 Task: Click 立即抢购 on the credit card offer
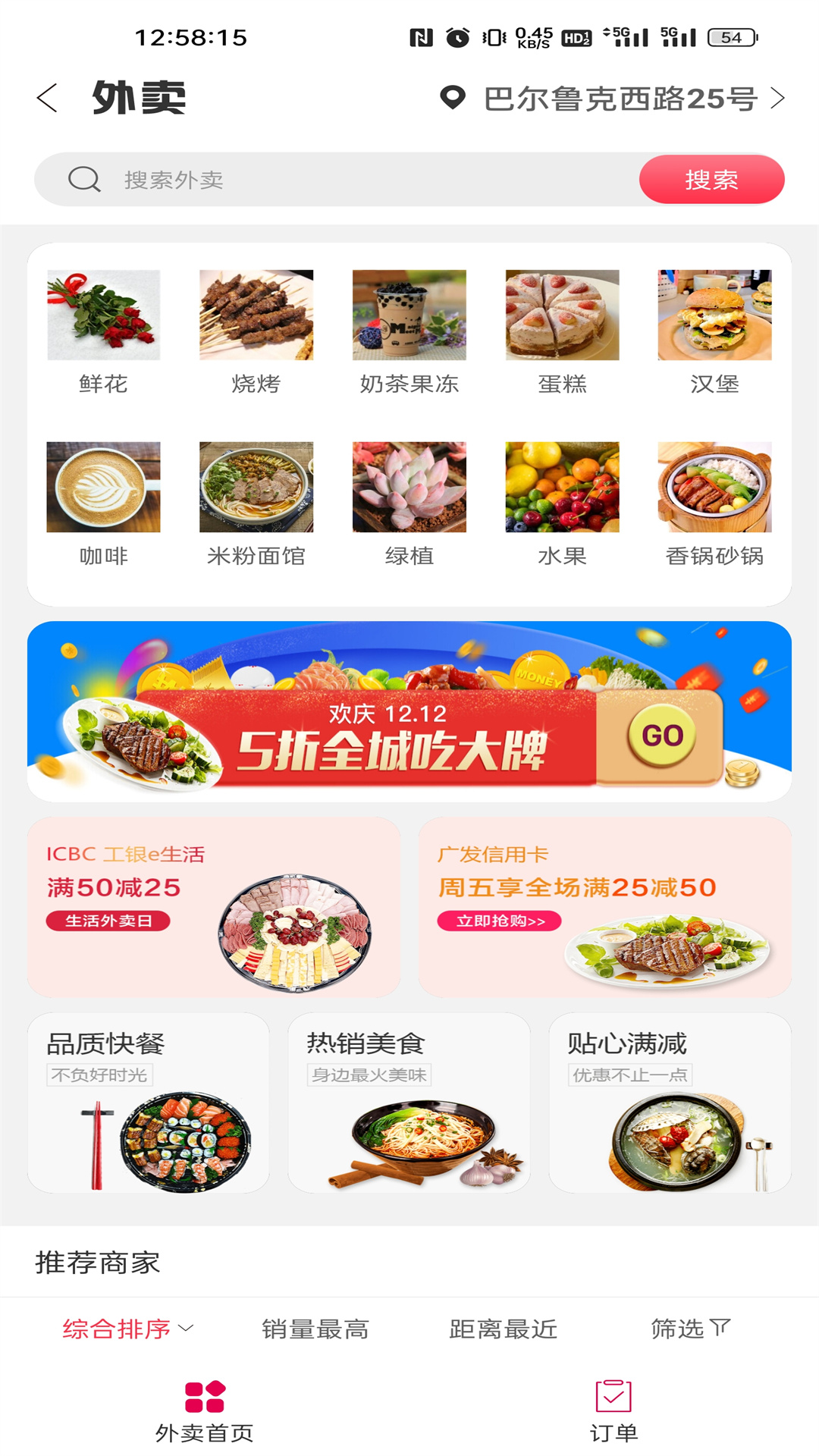[498, 920]
